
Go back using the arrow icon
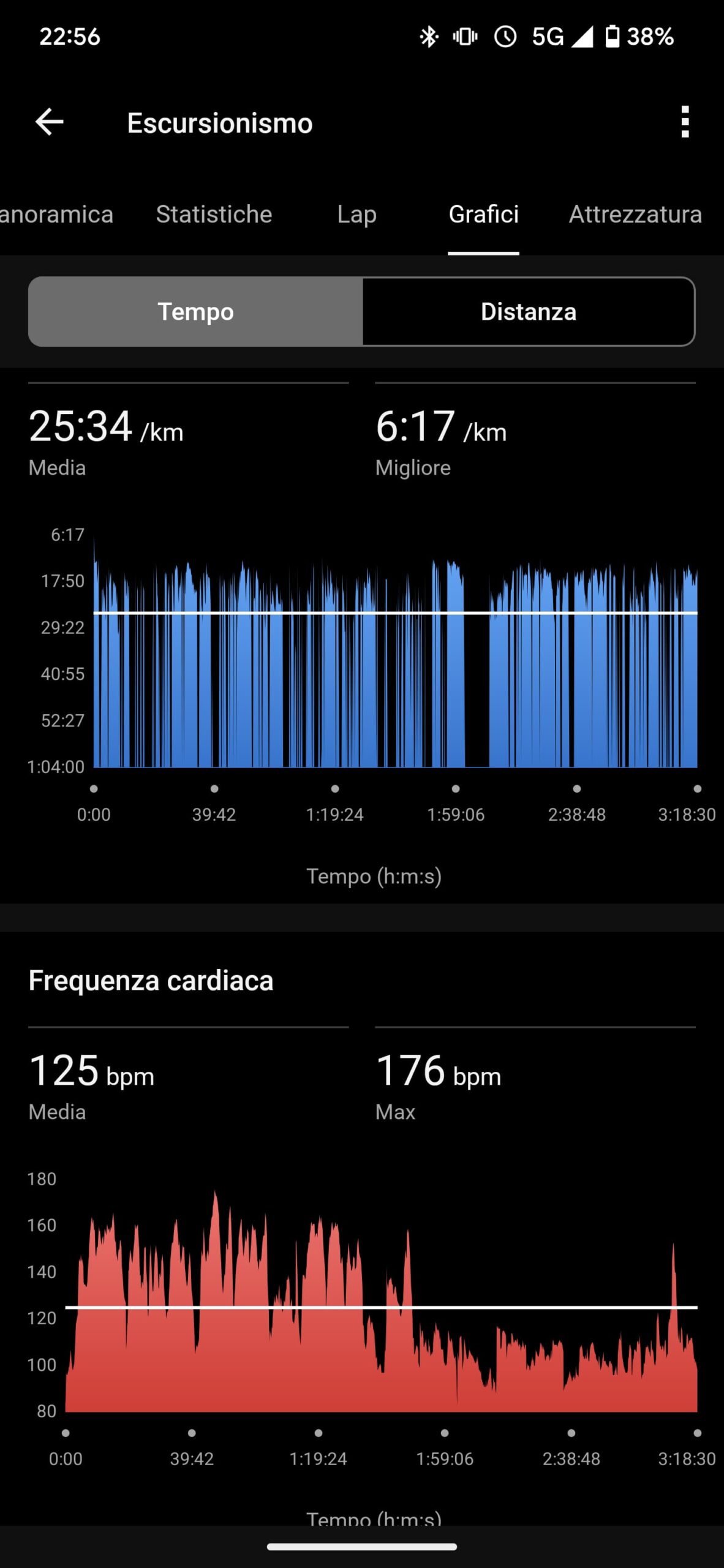tap(50, 122)
